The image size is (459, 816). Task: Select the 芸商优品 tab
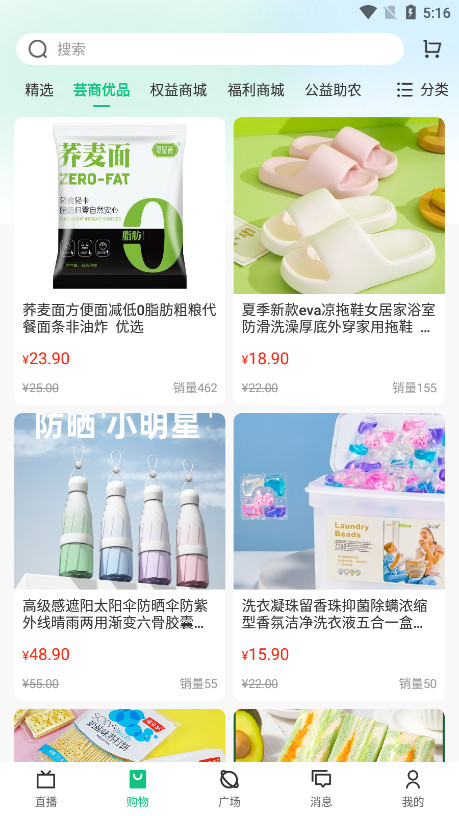tap(101, 90)
